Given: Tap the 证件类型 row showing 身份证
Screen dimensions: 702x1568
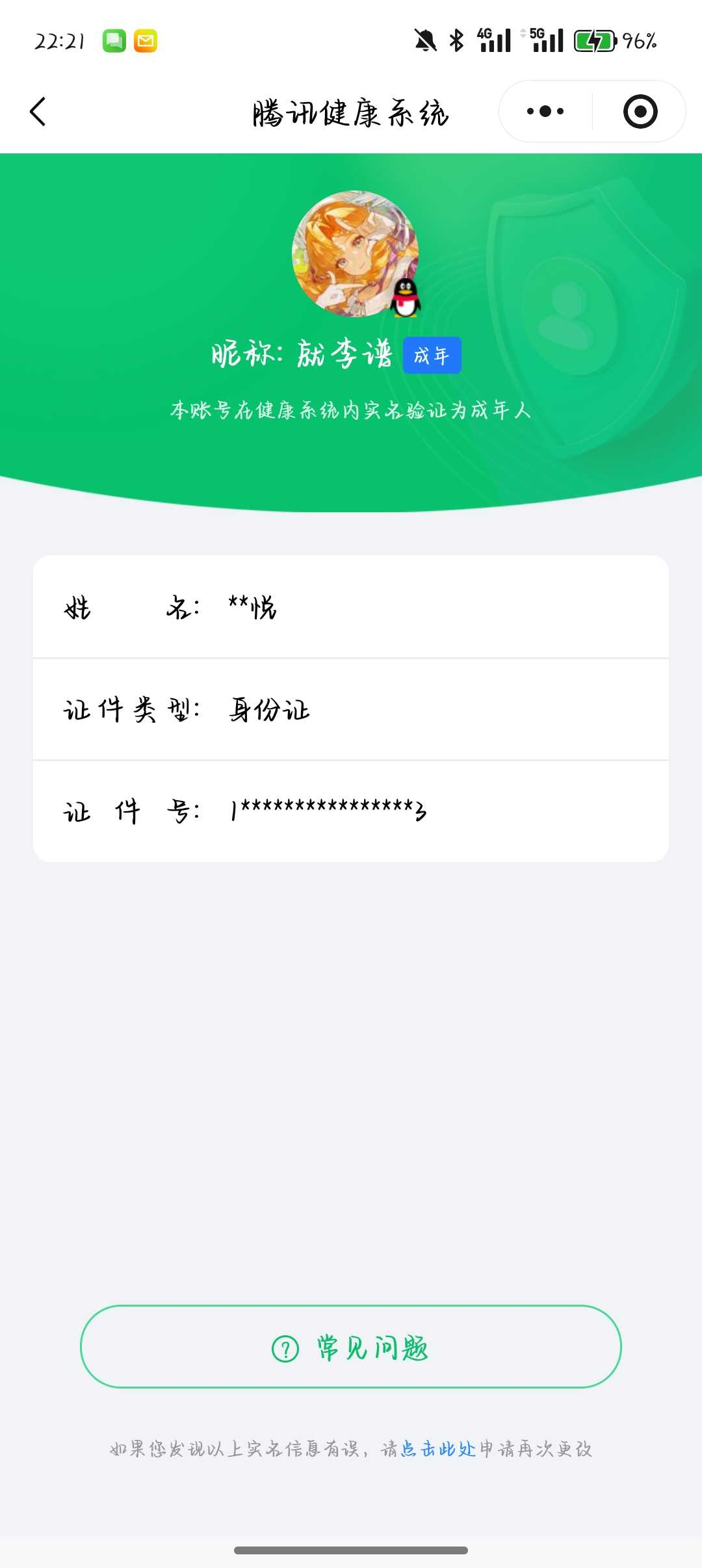Looking at the screenshot, I should click(270, 710).
